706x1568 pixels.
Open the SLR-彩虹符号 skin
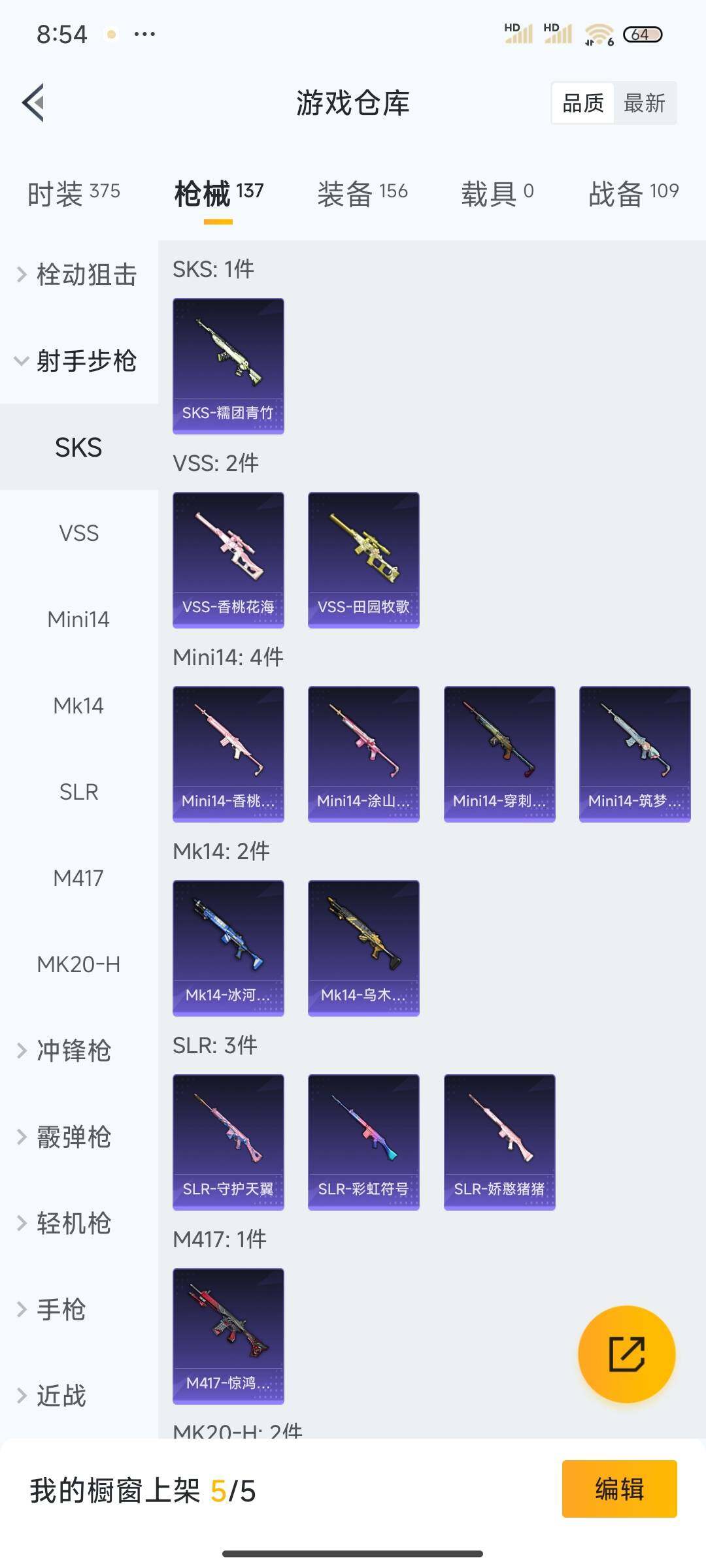pyautogui.click(x=363, y=1142)
